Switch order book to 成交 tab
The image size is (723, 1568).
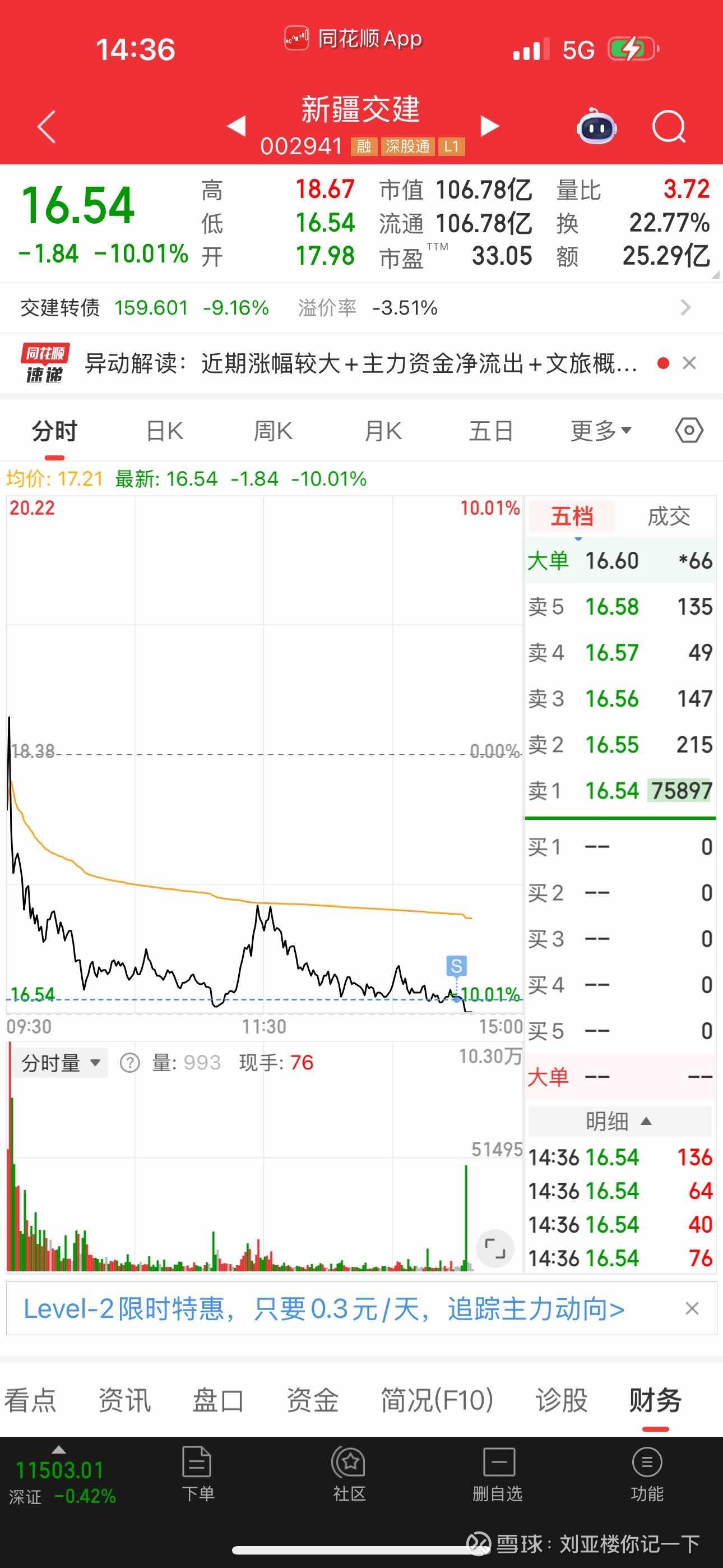tap(669, 516)
